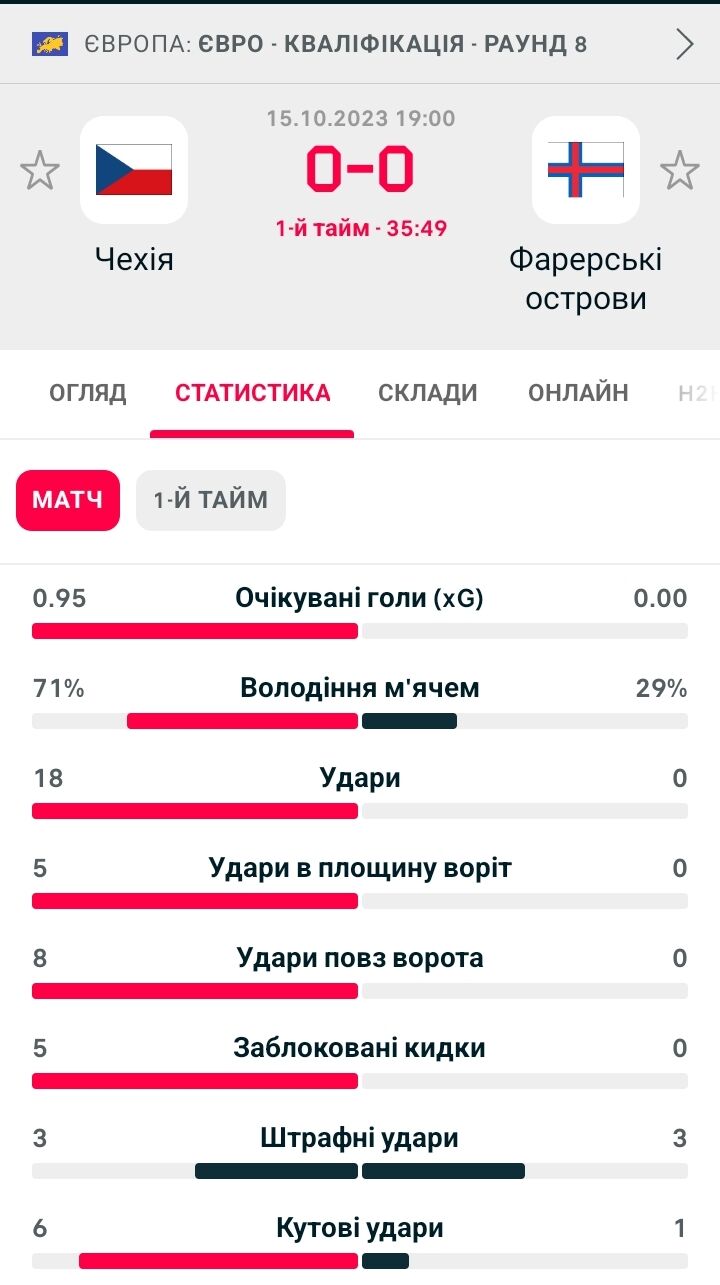
Task: Filter statistics to 1-Й ТАЙМ
Action: point(211,500)
